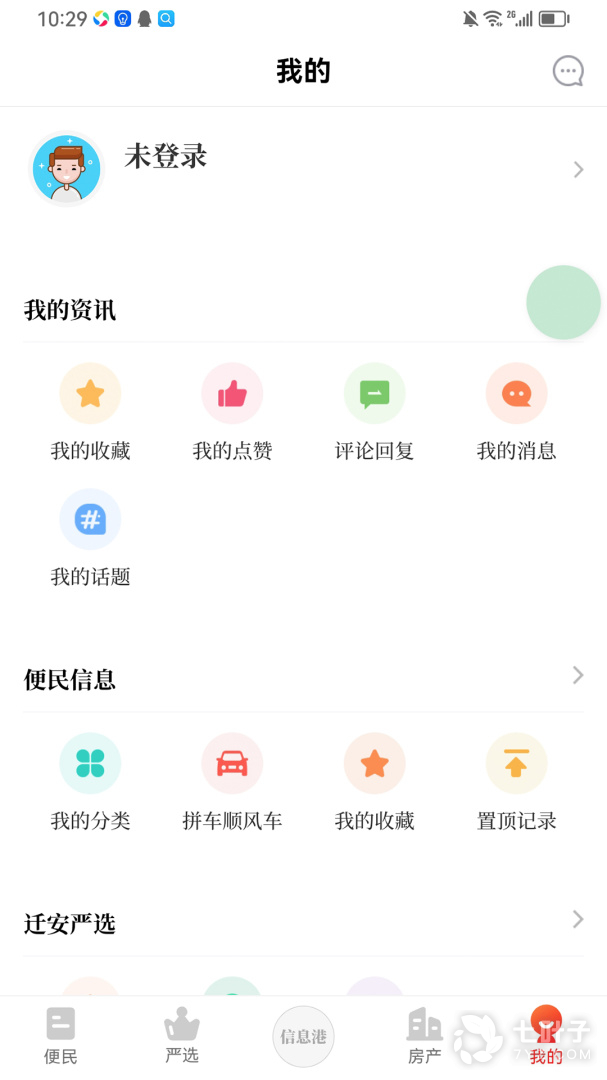Open 我的分类
The image size is (607, 1080).
[90, 782]
